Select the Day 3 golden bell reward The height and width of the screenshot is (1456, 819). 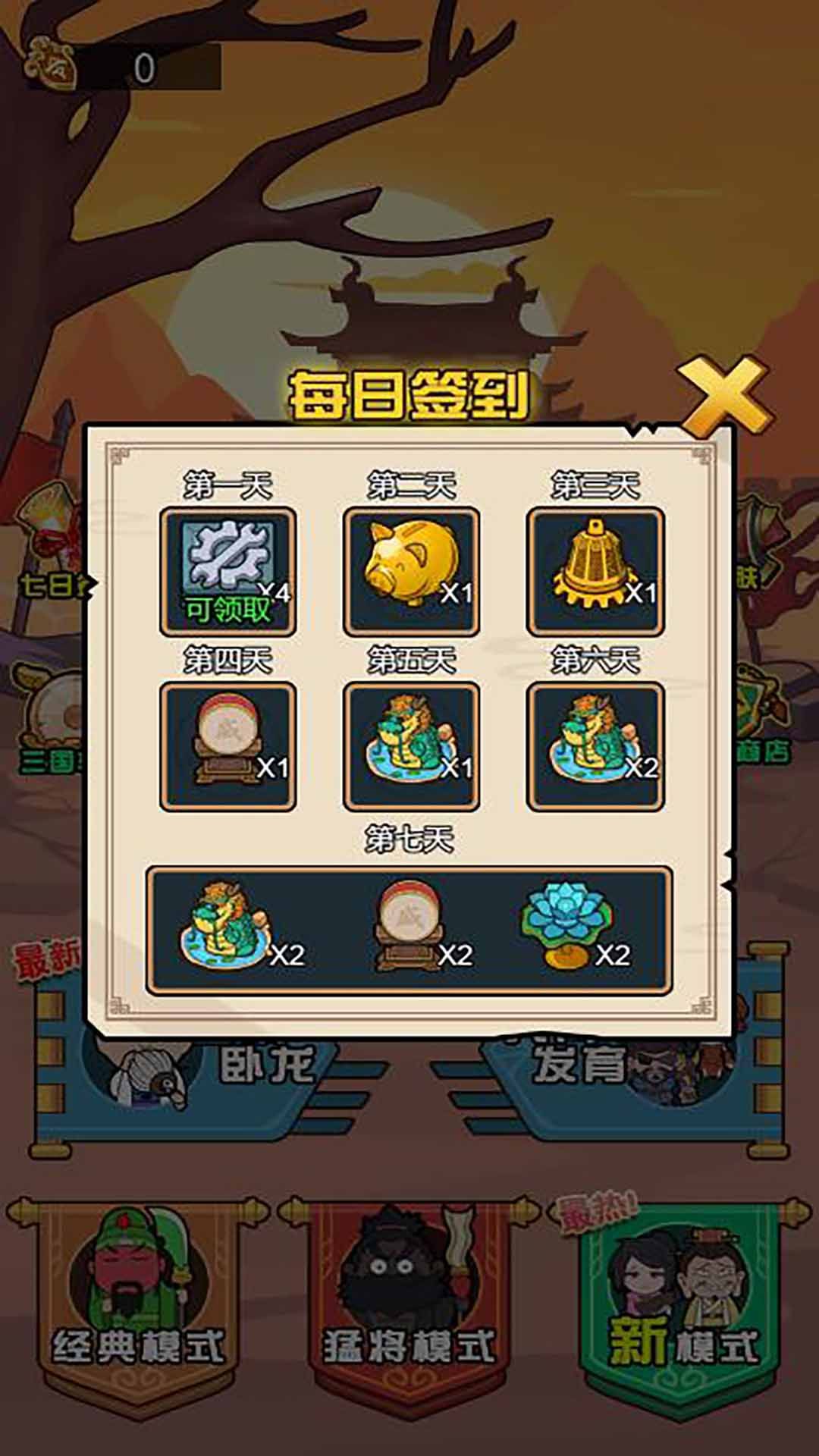595,573
